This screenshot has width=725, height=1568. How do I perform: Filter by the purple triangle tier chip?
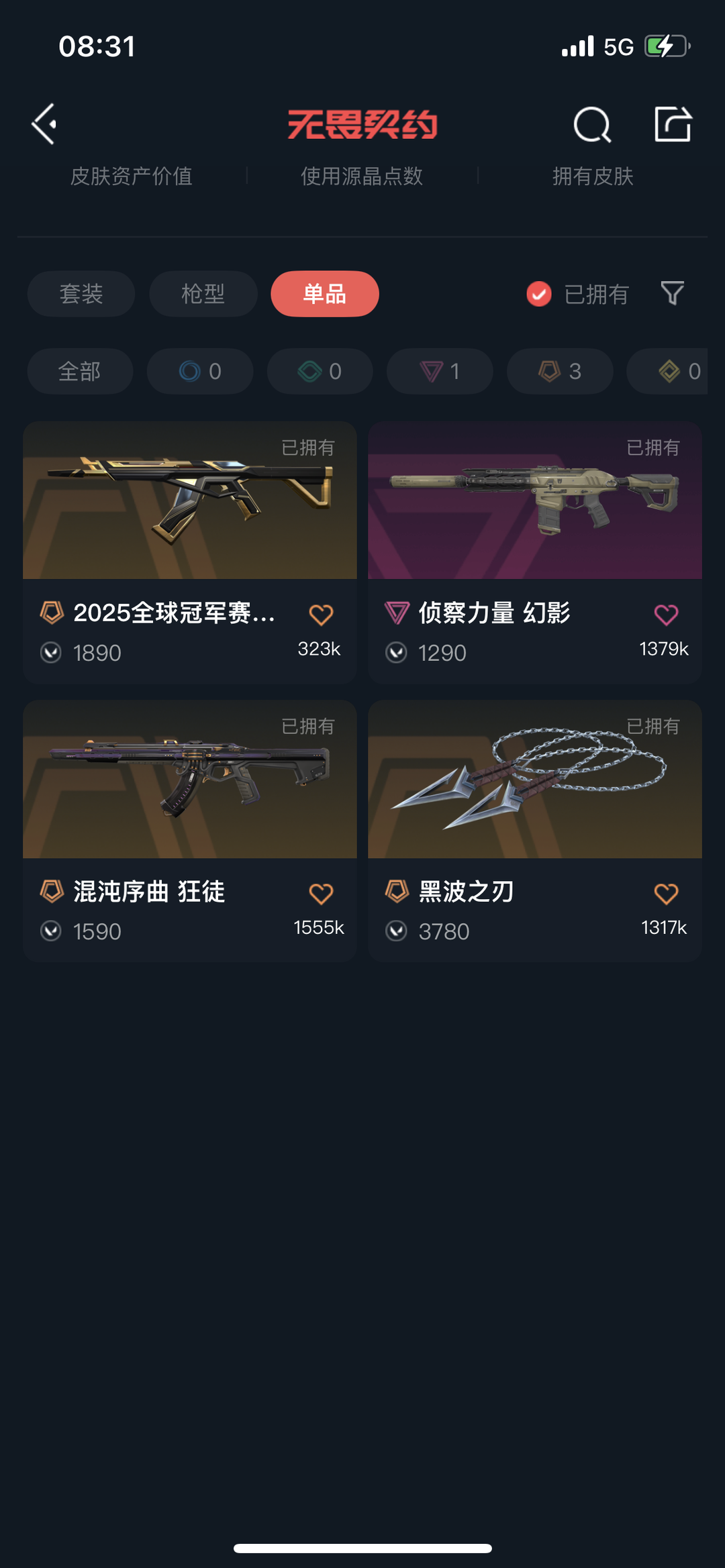[440, 371]
